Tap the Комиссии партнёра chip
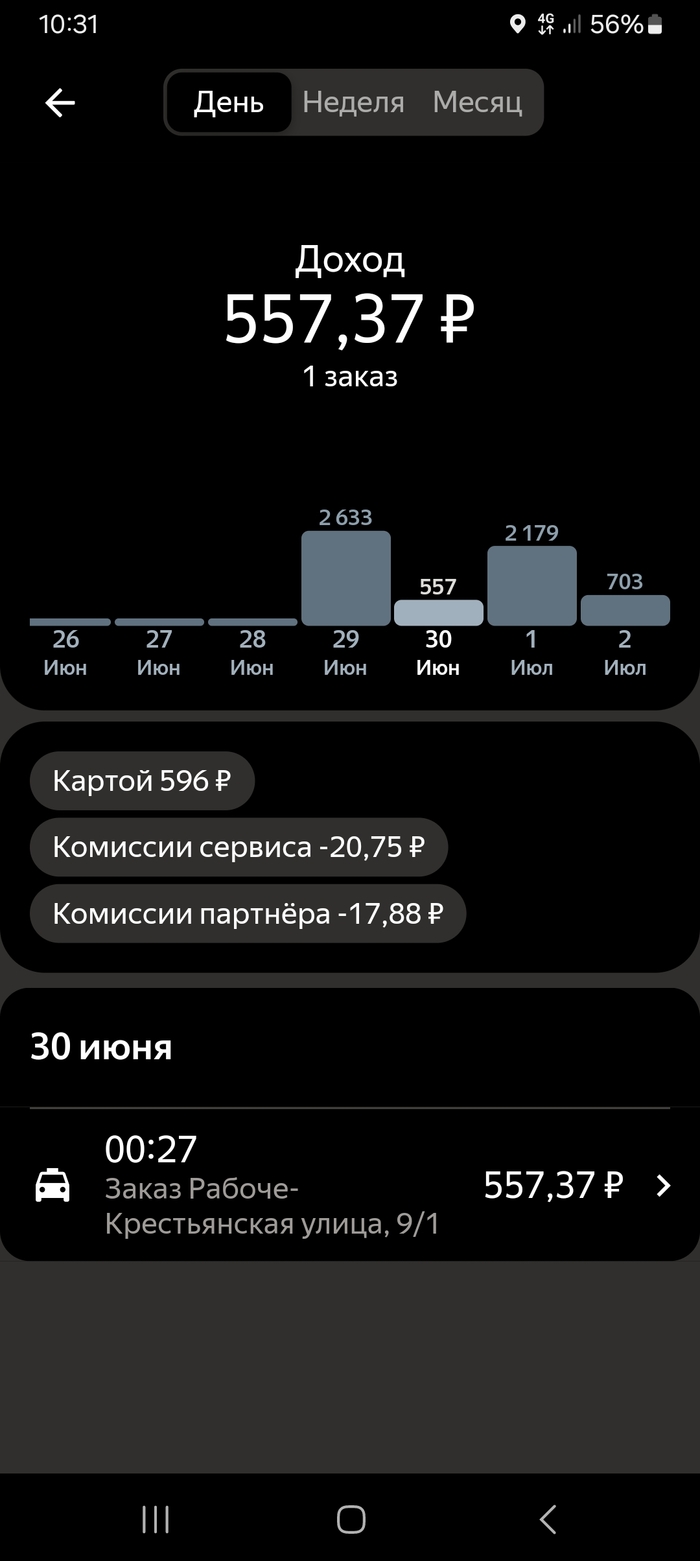 point(247,913)
